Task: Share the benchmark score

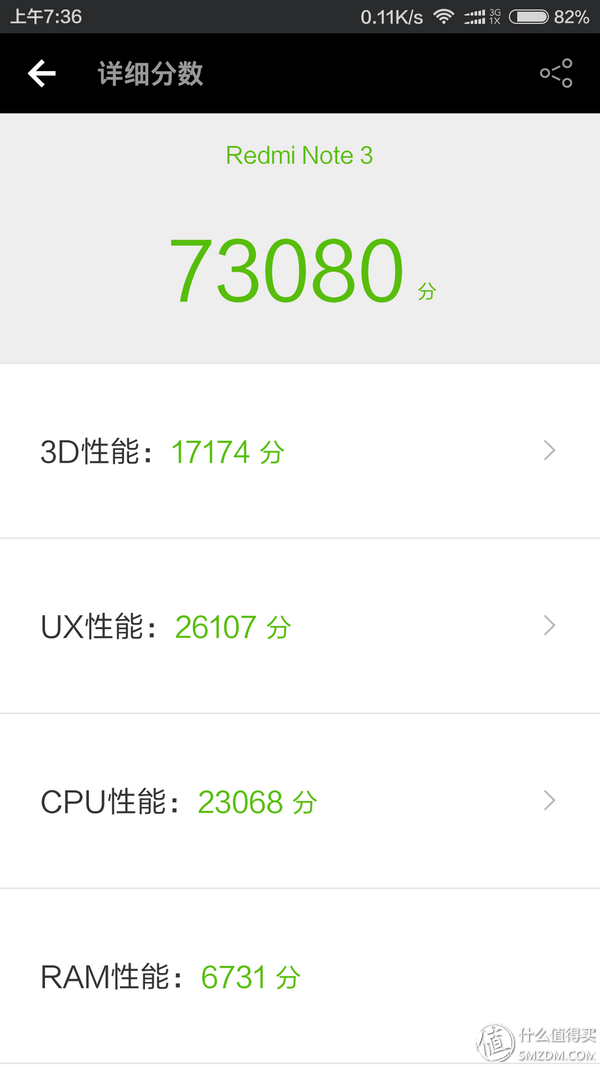Action: click(x=556, y=73)
